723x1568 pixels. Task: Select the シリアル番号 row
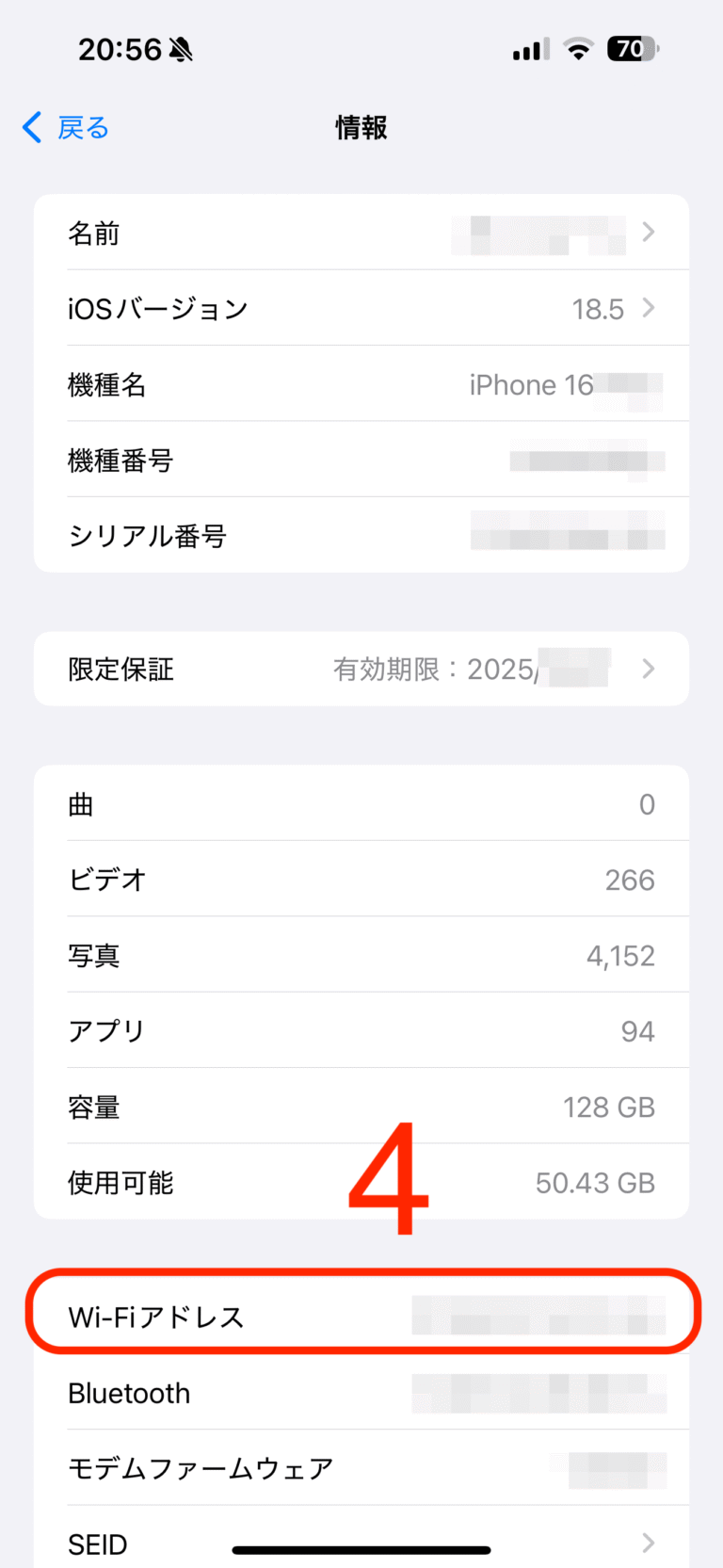coord(361,535)
